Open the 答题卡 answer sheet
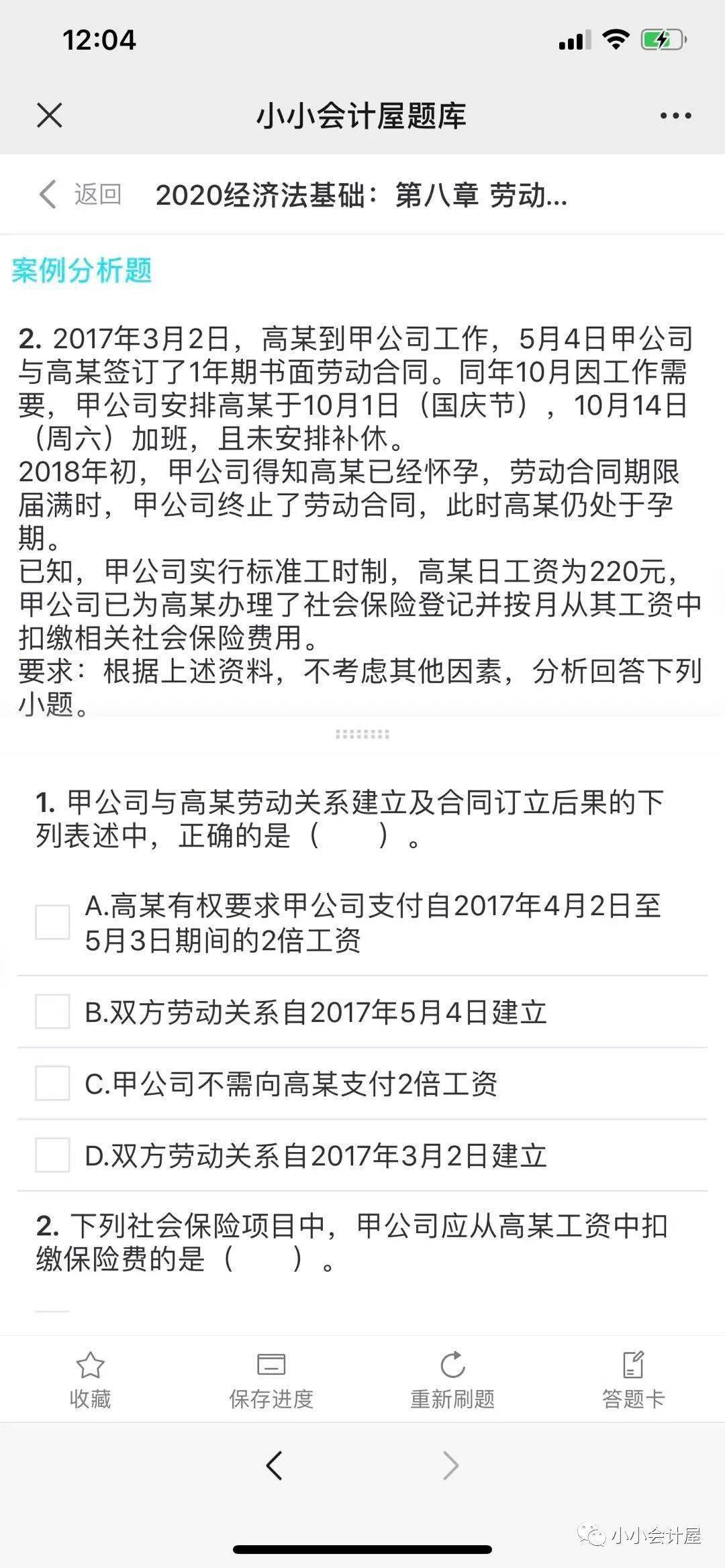The width and height of the screenshot is (725, 1568). coord(634,1379)
